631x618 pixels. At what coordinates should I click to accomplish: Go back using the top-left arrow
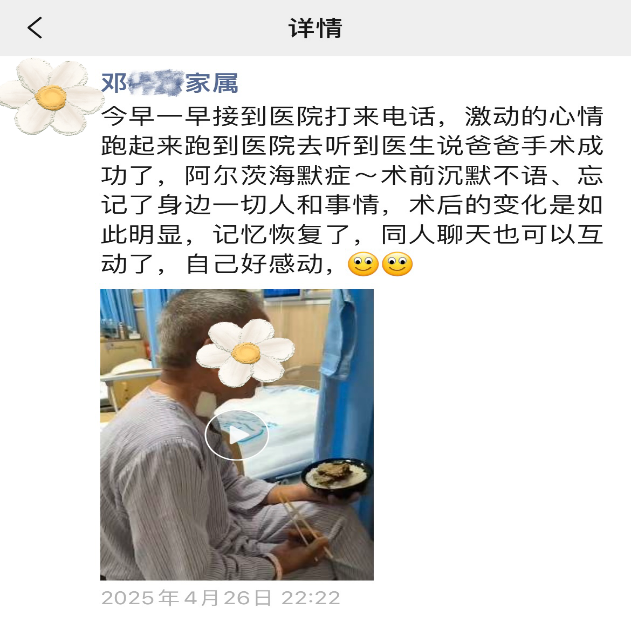coord(35,28)
